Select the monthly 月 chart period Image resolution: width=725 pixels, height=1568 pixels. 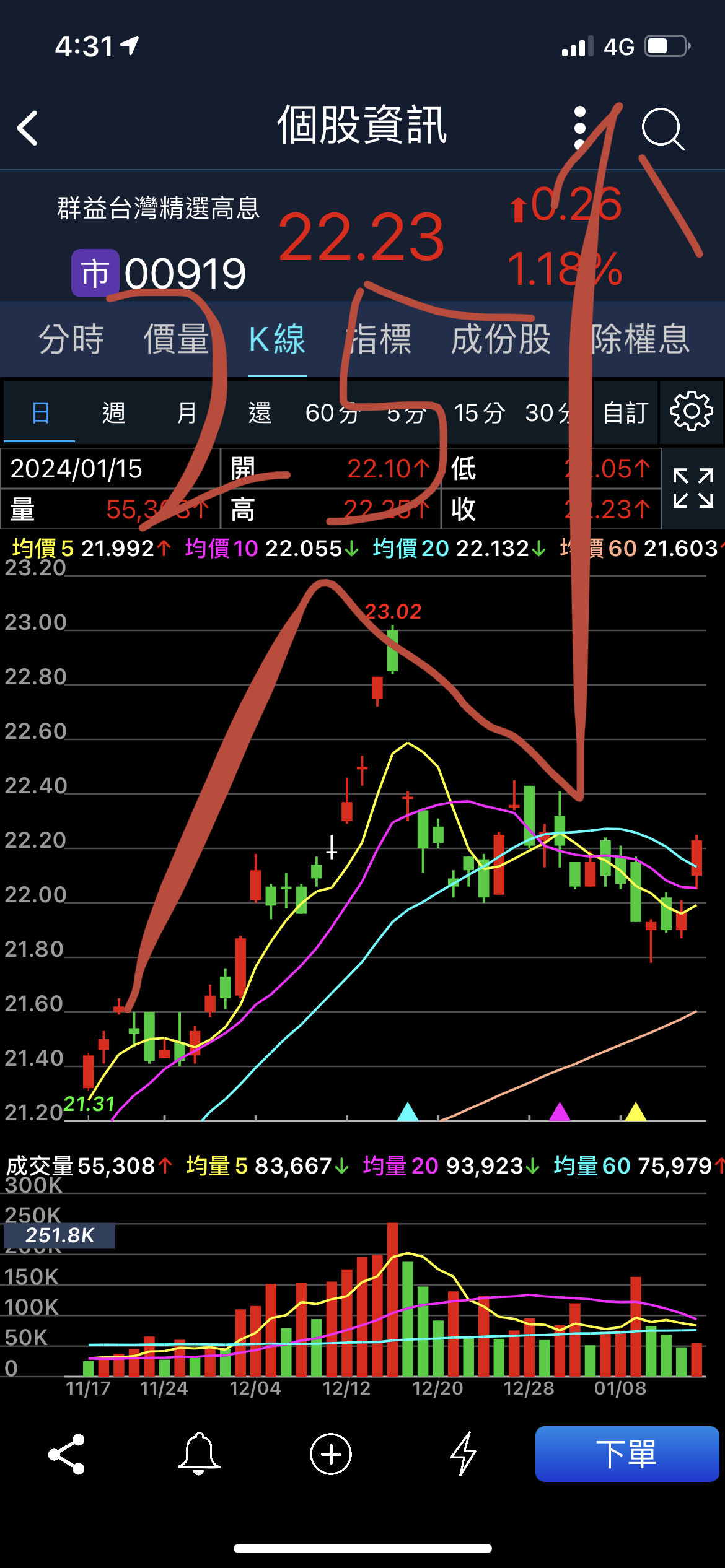(x=187, y=412)
